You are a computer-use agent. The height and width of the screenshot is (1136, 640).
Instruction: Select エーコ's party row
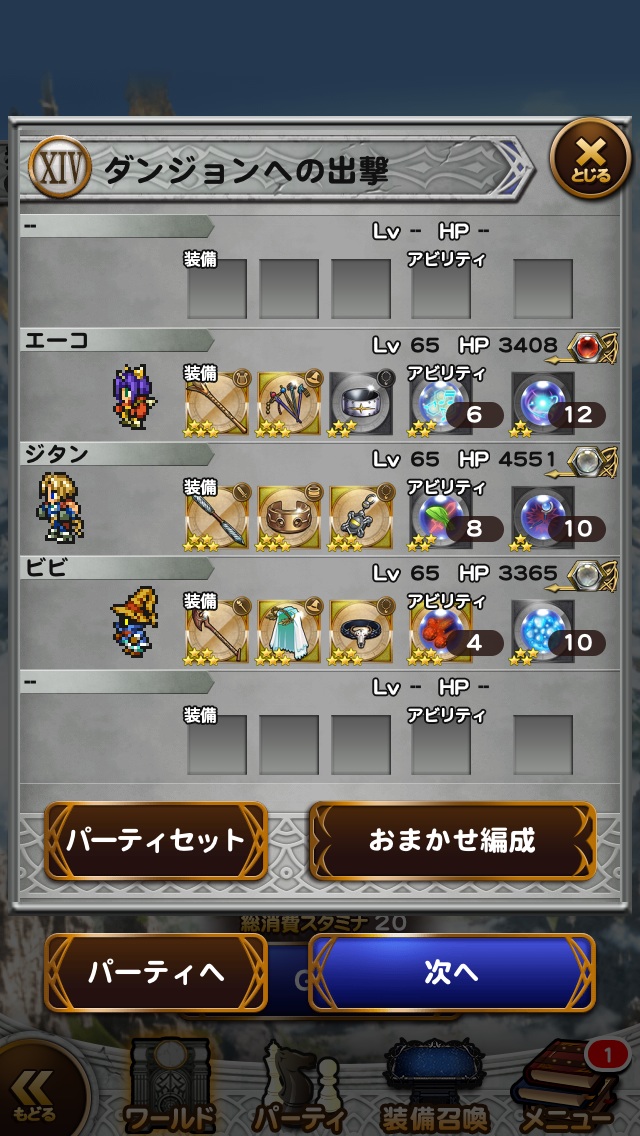pyautogui.click(x=320, y=385)
